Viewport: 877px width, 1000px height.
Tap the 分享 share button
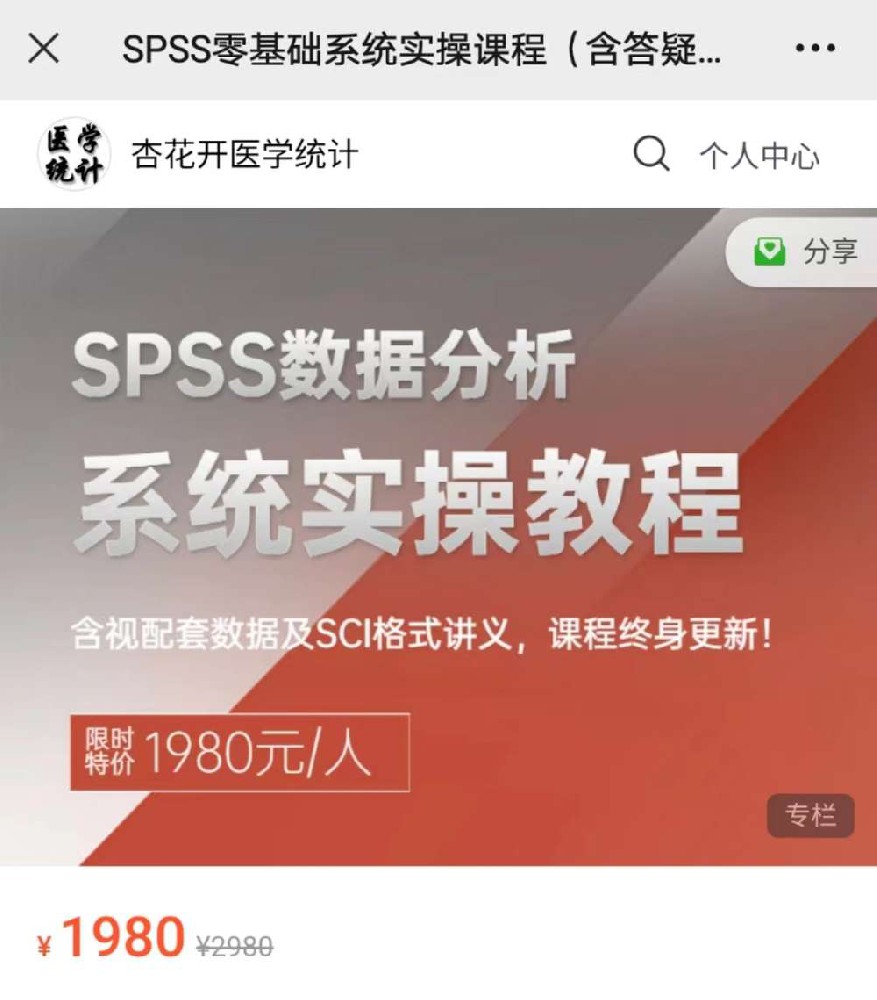[x=808, y=252]
